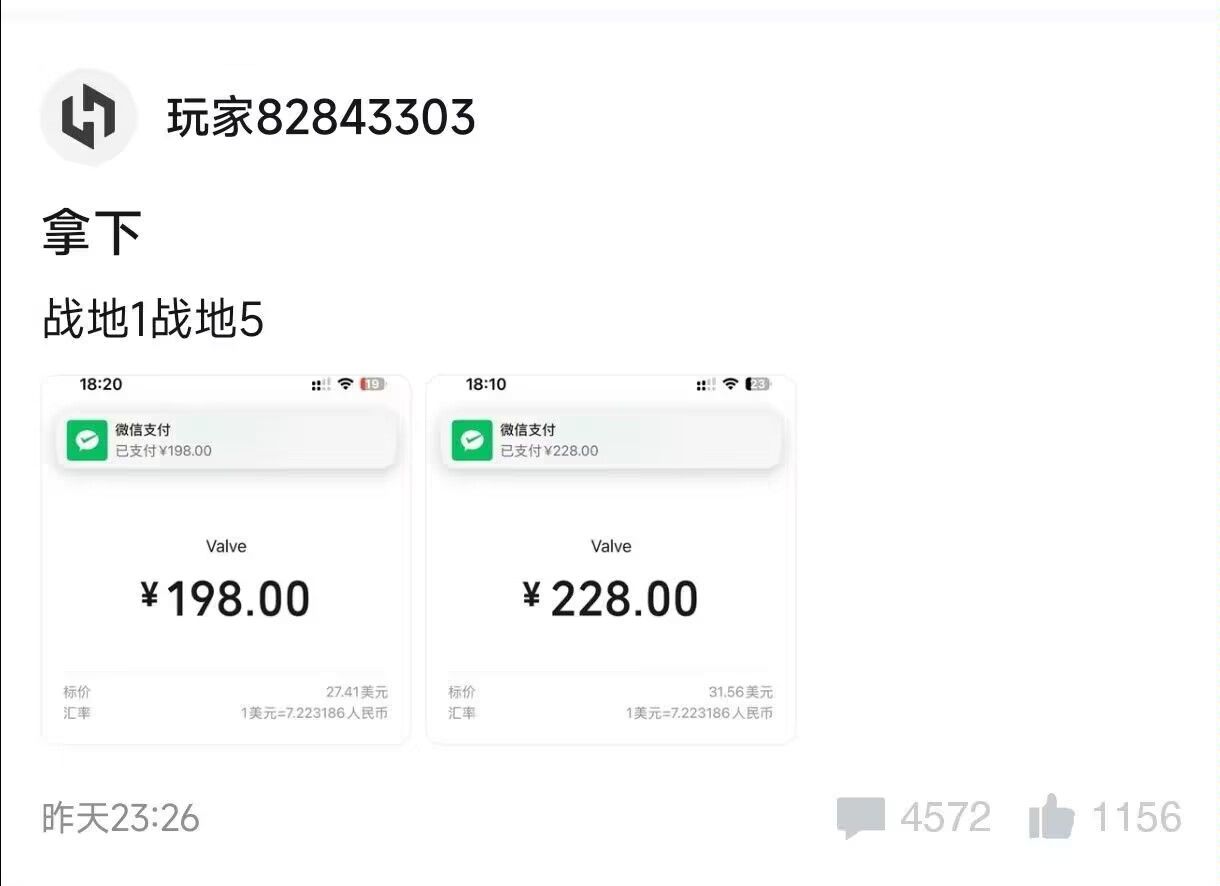
Task: View the ¥198.00 payment screenshot
Action: 225,560
